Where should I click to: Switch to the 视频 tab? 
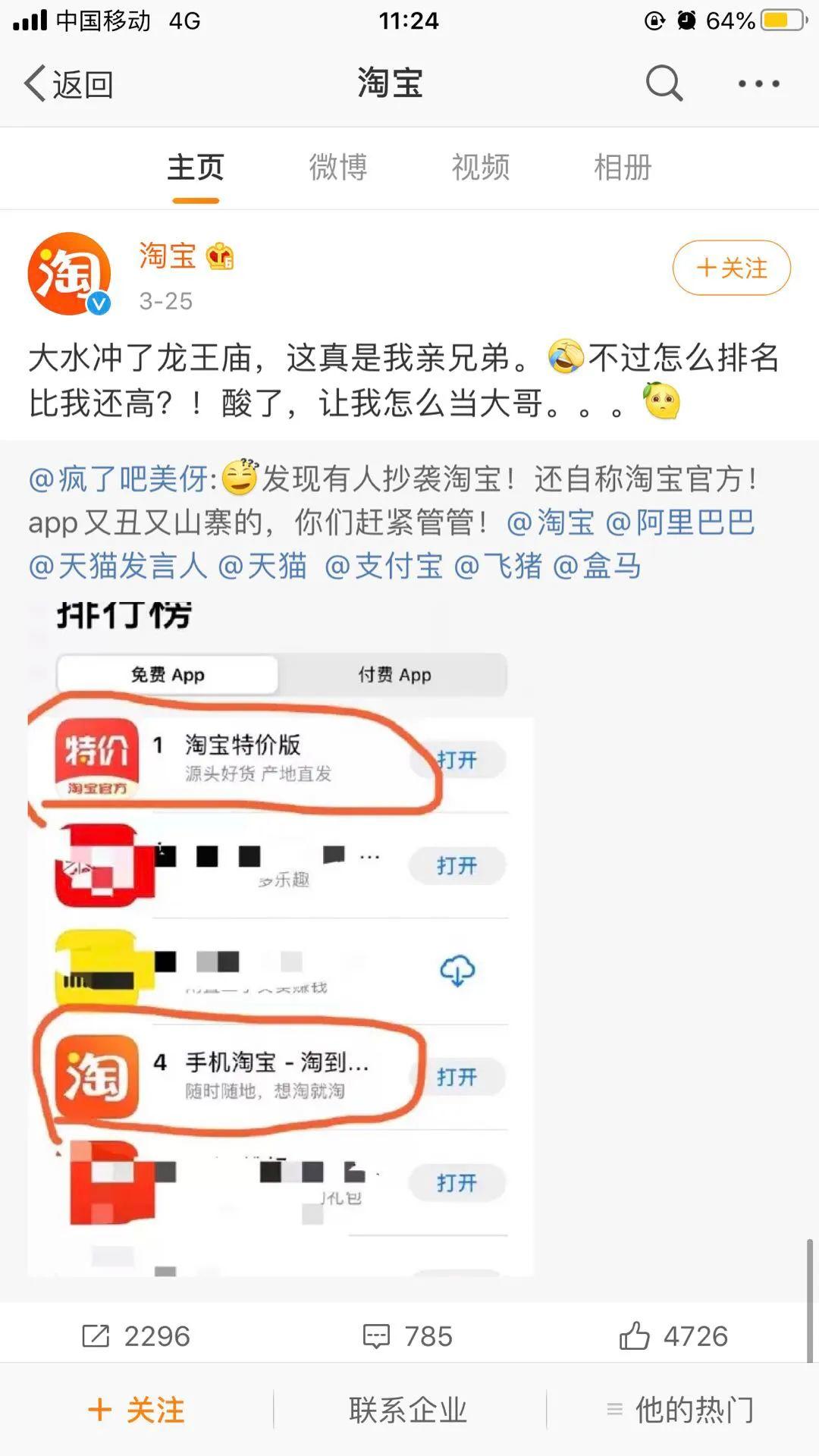click(481, 167)
